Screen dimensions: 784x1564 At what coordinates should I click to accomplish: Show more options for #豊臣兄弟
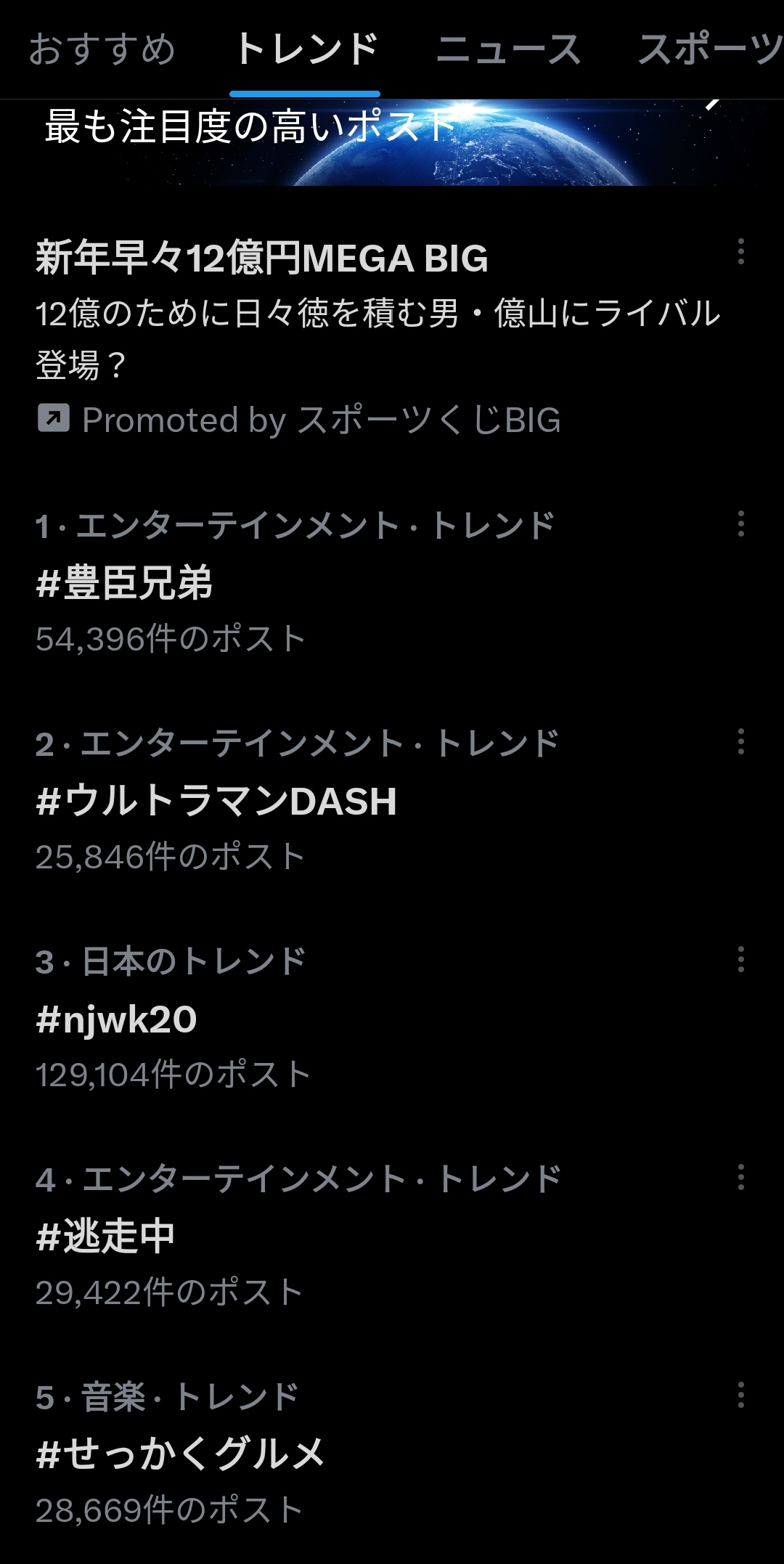(740, 524)
